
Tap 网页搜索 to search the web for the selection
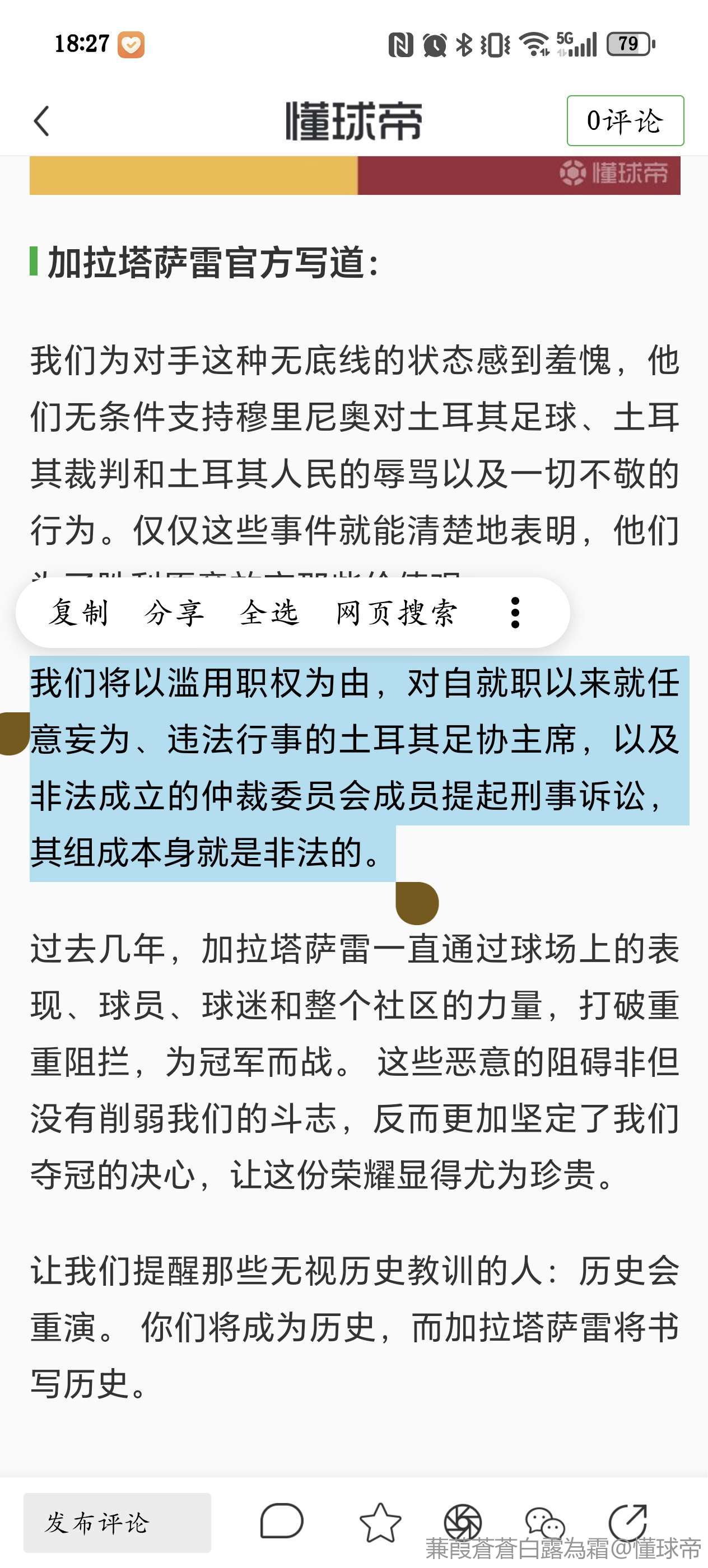[397, 612]
